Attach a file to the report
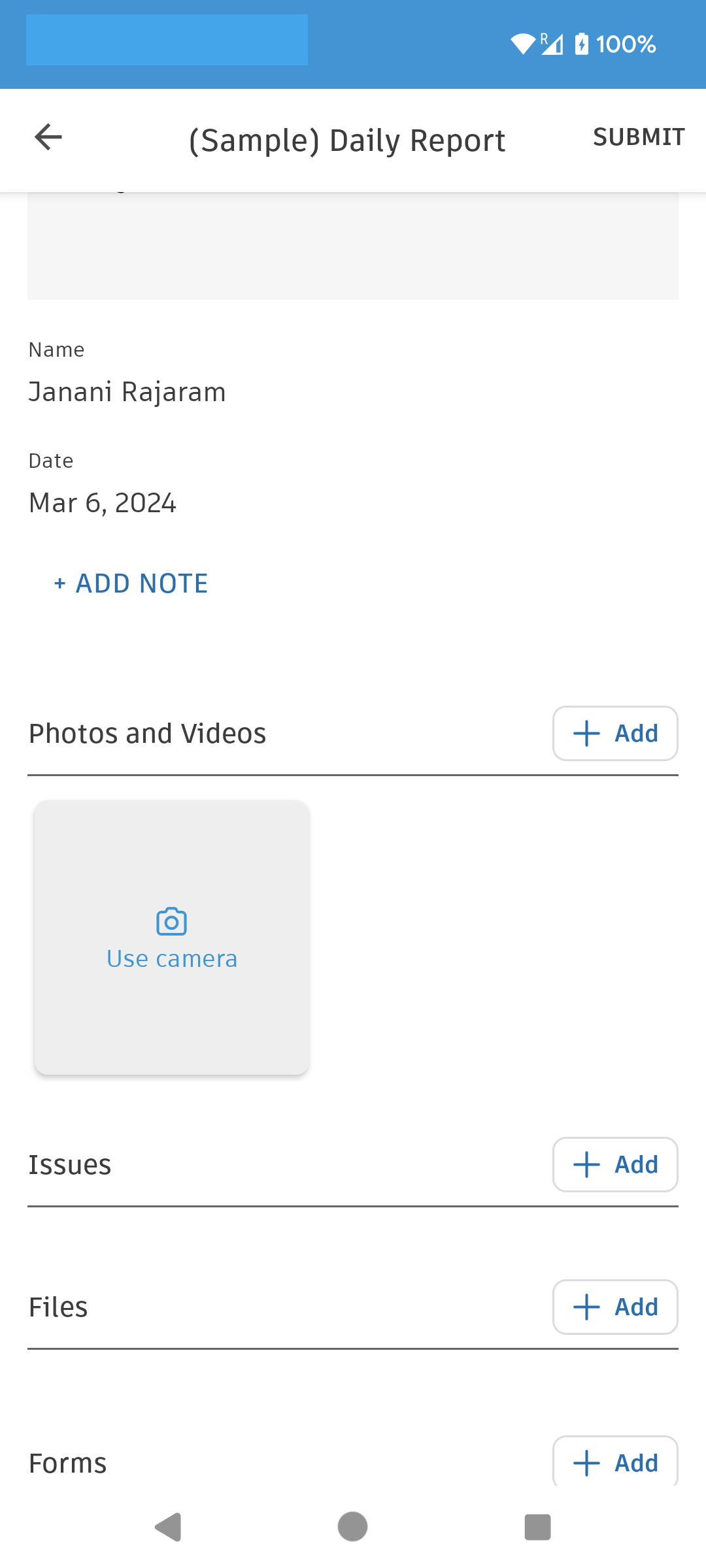 pos(614,1307)
